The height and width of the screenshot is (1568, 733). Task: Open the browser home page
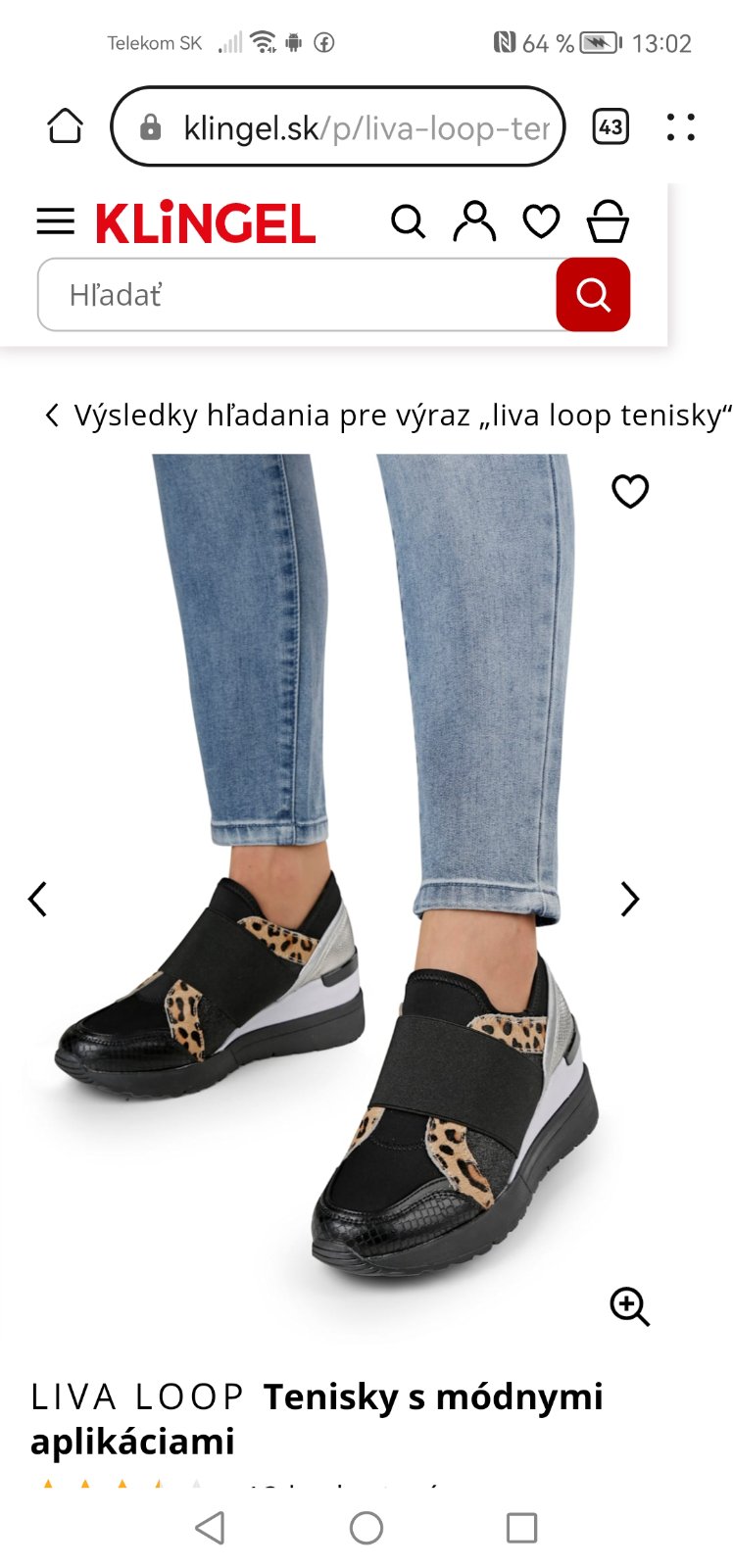pos(65,126)
